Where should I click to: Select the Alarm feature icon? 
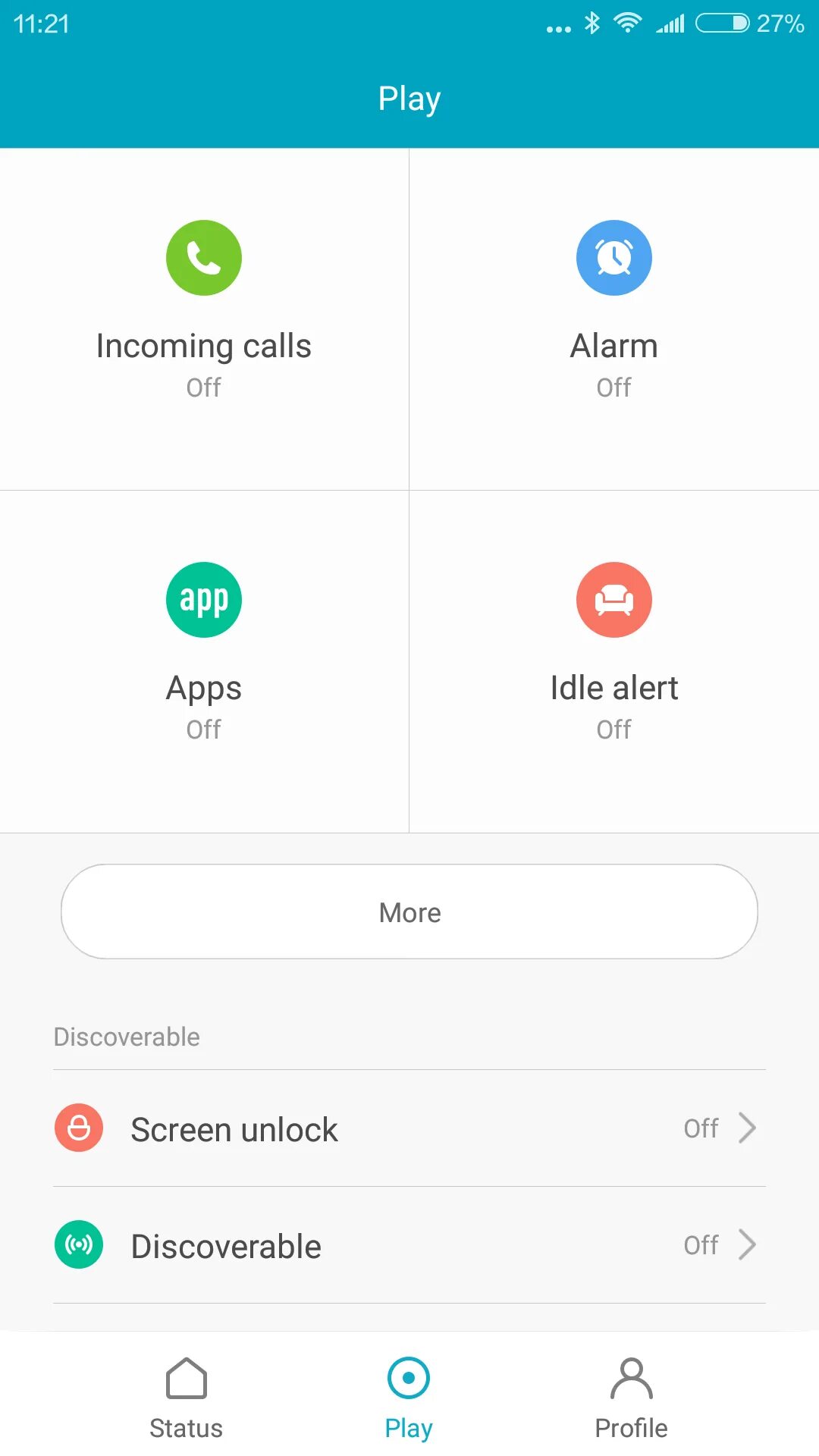tap(614, 257)
